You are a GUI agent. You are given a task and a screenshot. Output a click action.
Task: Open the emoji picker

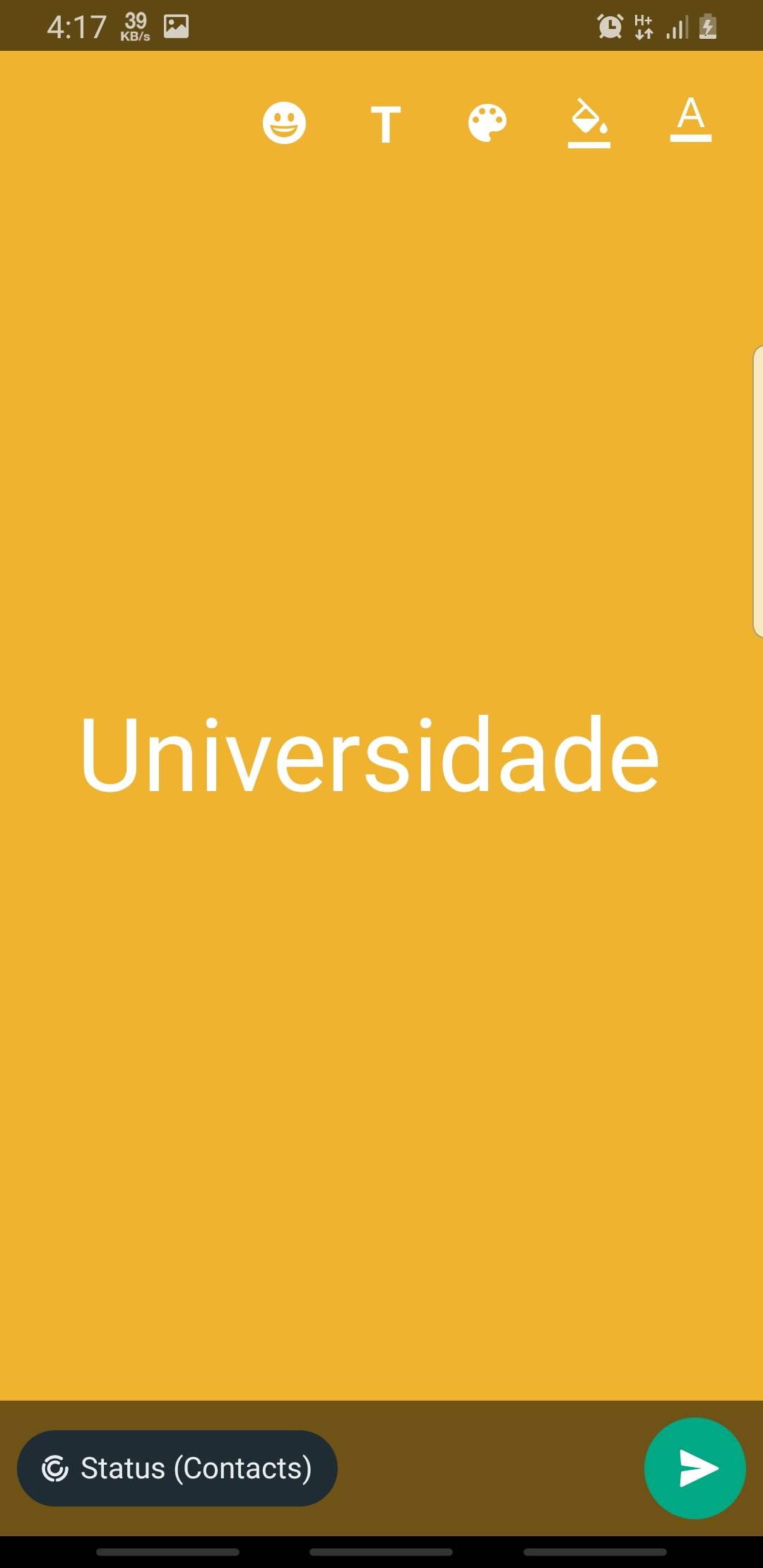(x=284, y=124)
